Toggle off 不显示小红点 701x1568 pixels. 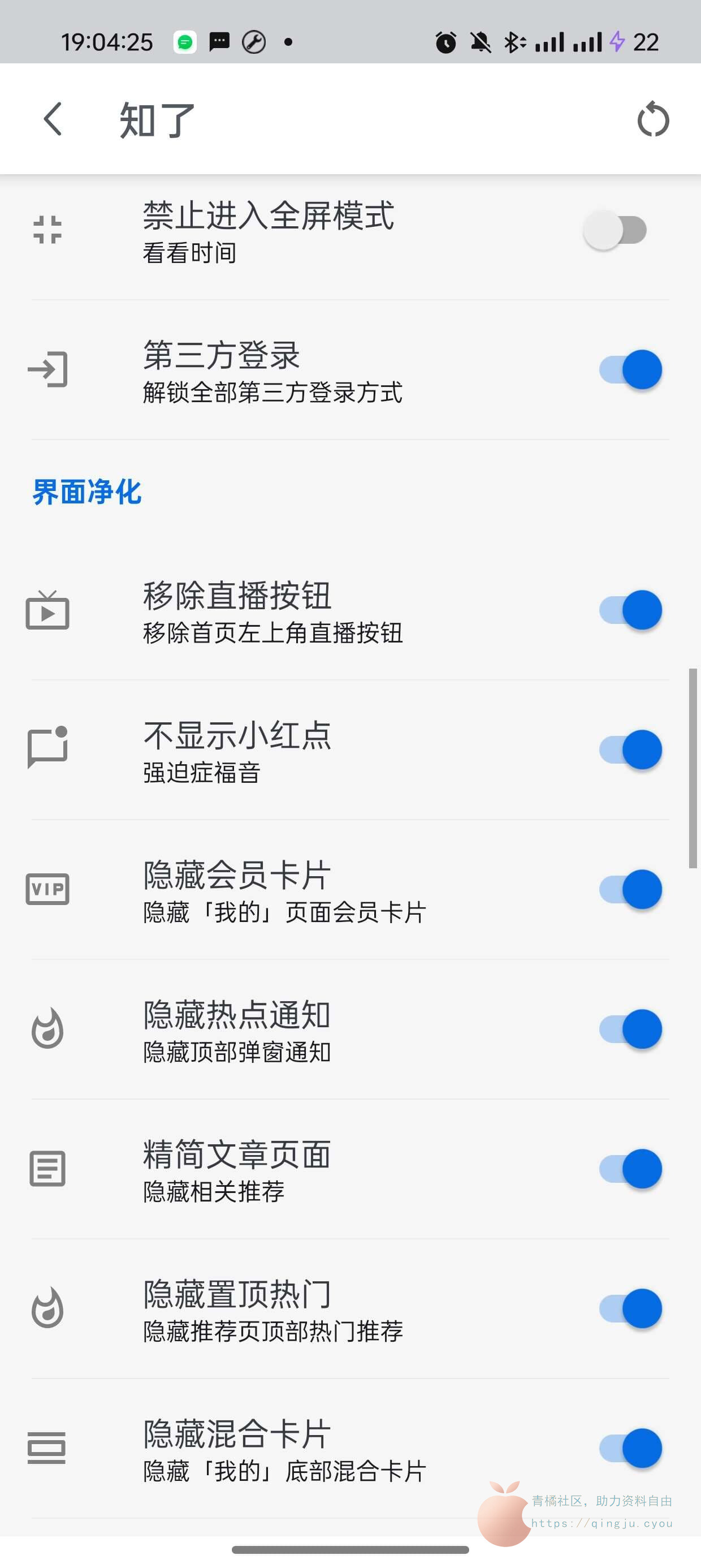pyautogui.click(x=630, y=749)
